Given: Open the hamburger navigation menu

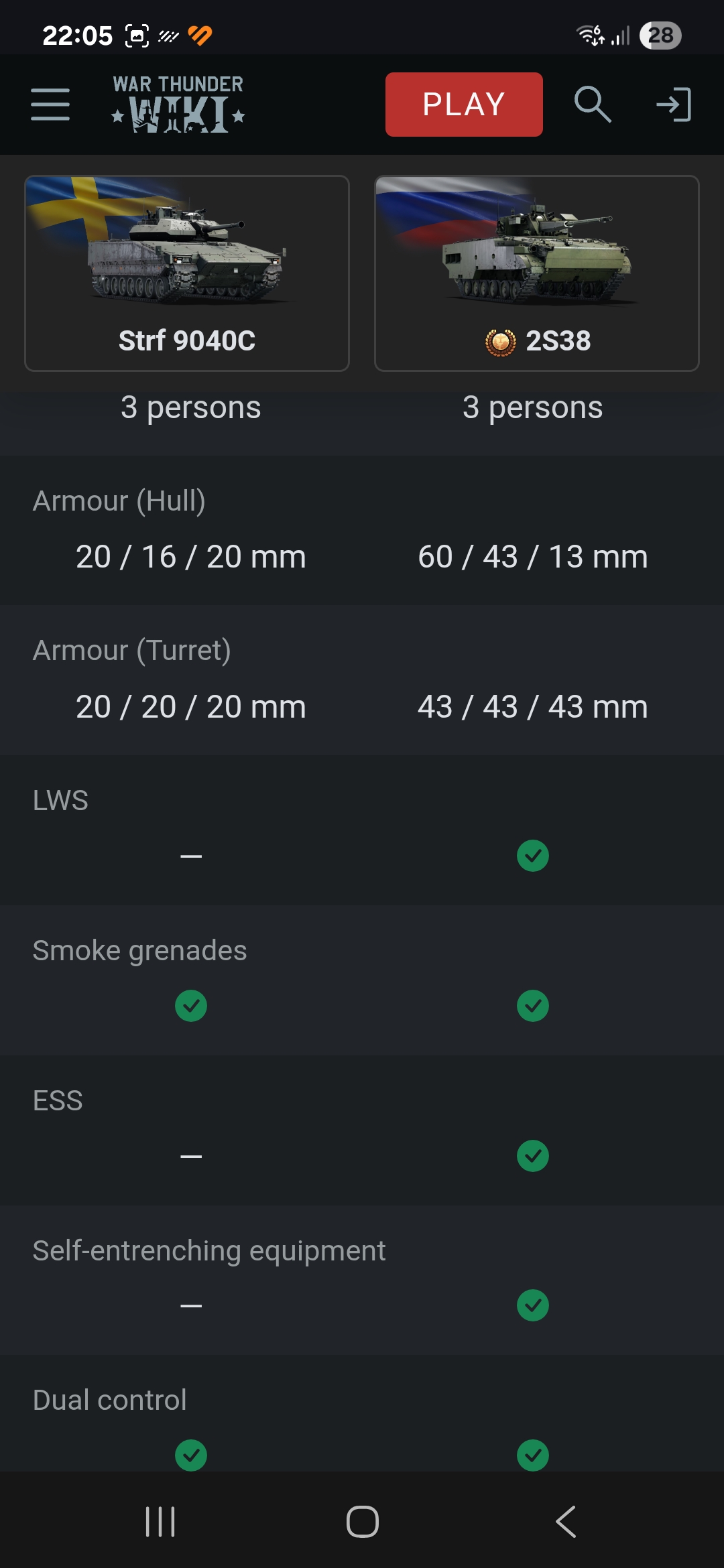Looking at the screenshot, I should tap(49, 105).
